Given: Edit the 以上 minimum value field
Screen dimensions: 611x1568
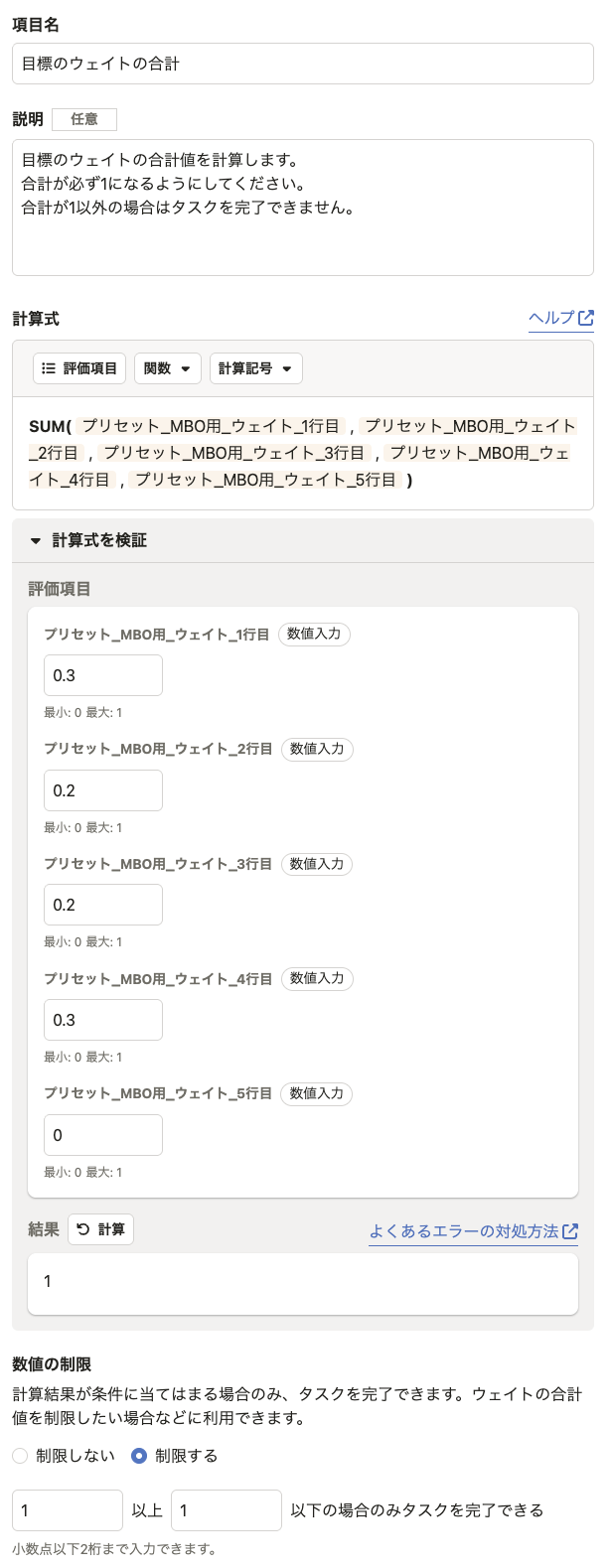Looking at the screenshot, I should pos(67,1510).
